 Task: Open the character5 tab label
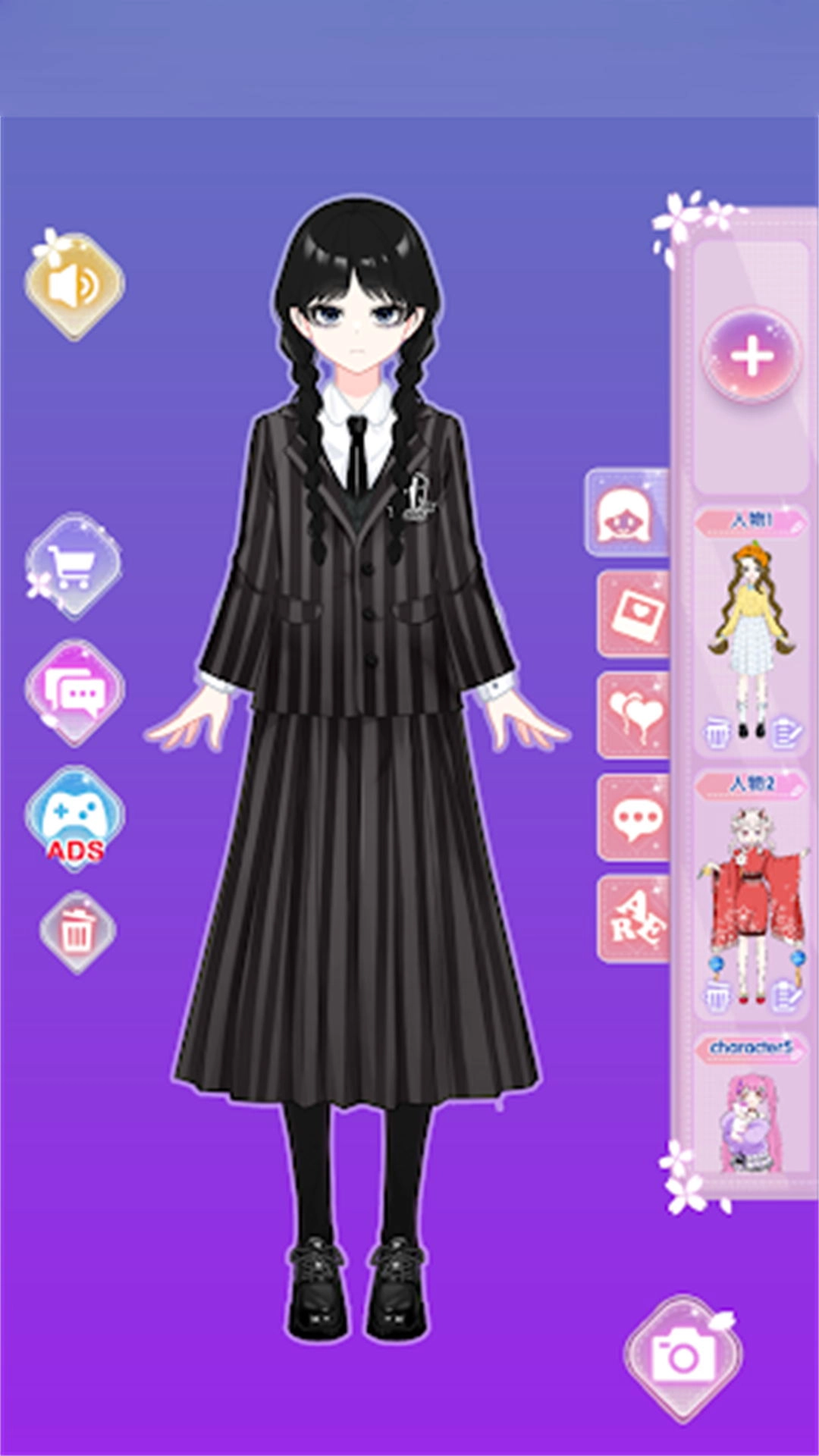coord(749,1049)
